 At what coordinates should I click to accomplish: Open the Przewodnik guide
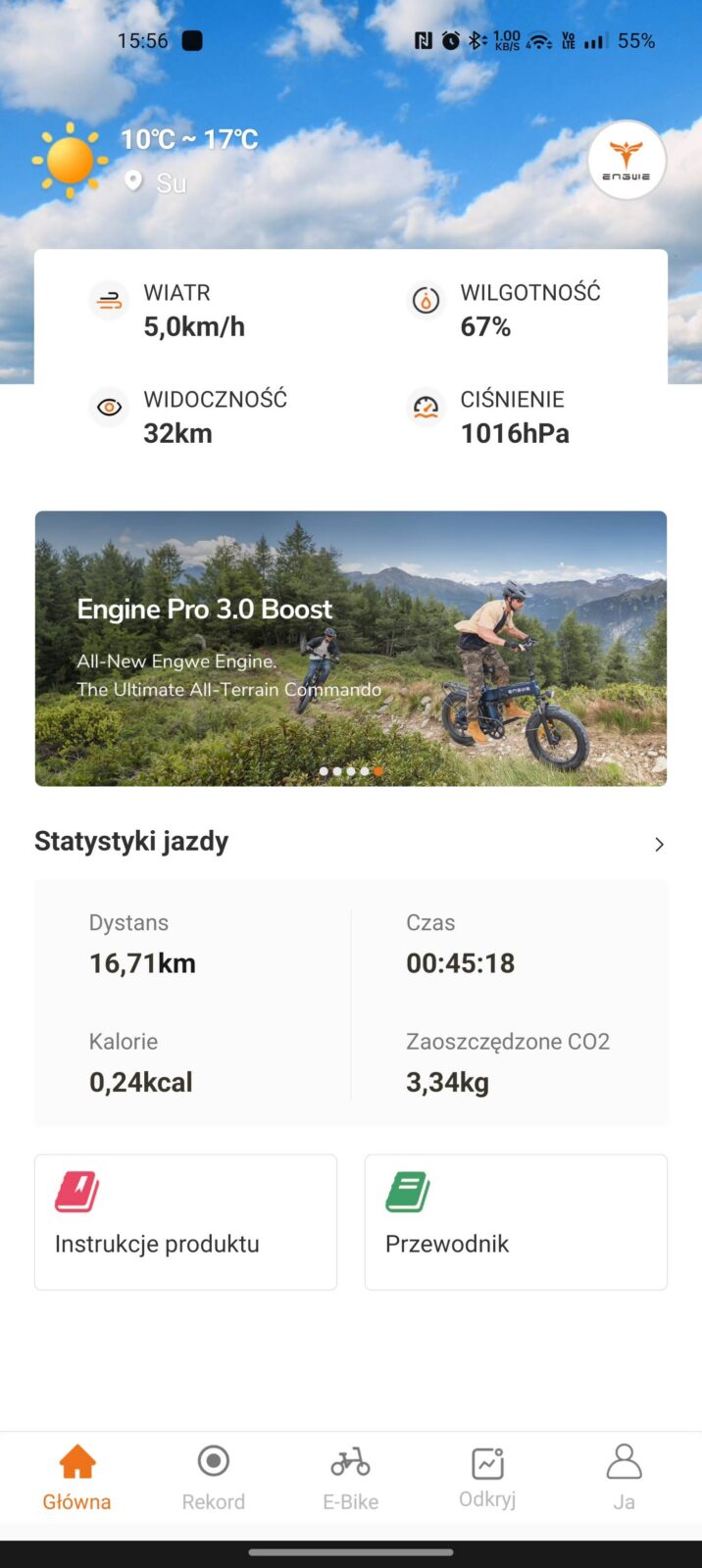[516, 1221]
